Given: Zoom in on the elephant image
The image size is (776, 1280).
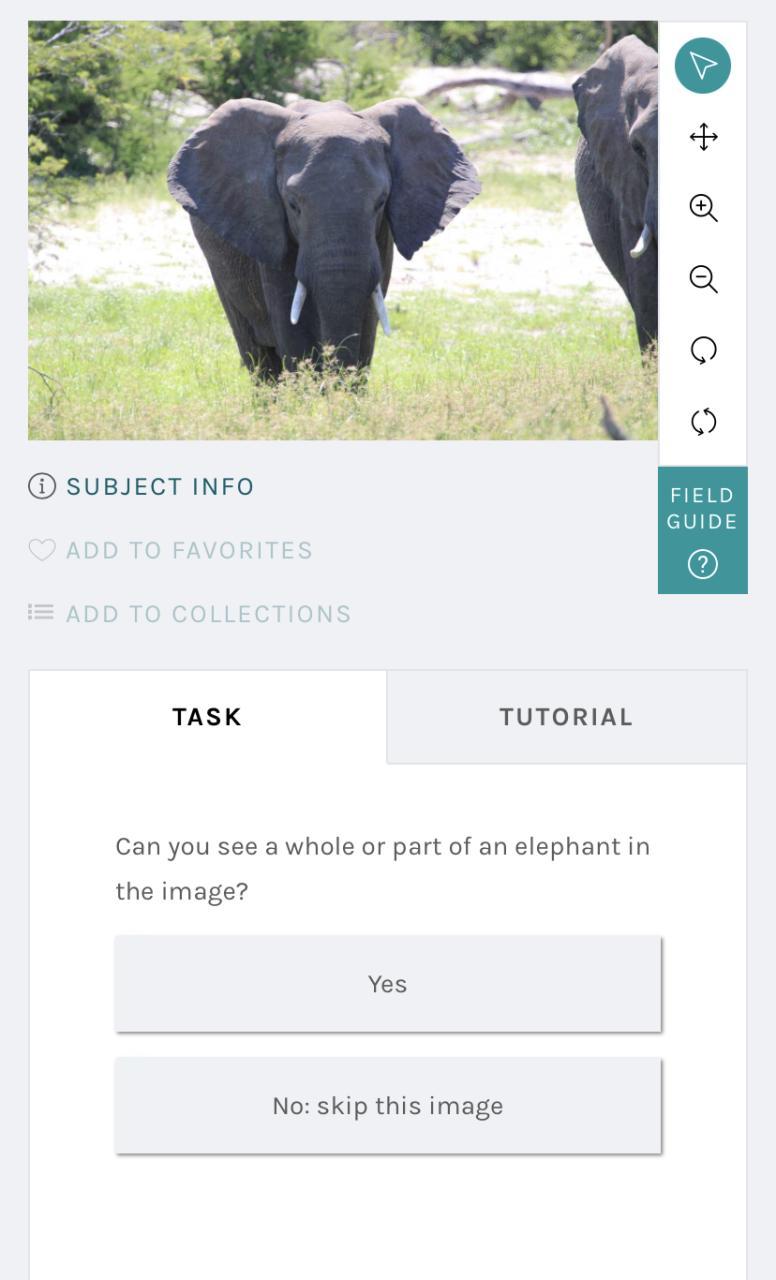Looking at the screenshot, I should [x=703, y=208].
